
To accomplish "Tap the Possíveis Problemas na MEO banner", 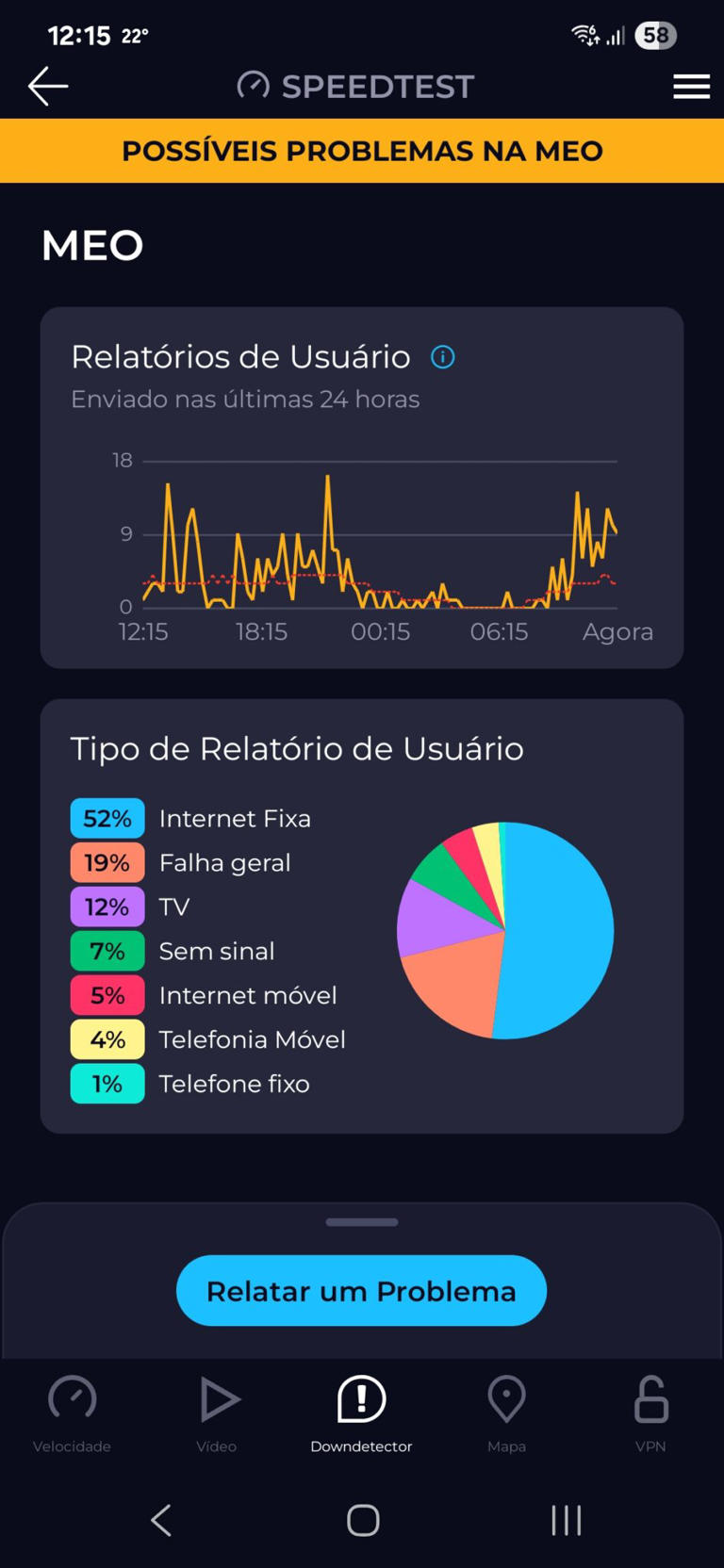I will coord(362,150).
